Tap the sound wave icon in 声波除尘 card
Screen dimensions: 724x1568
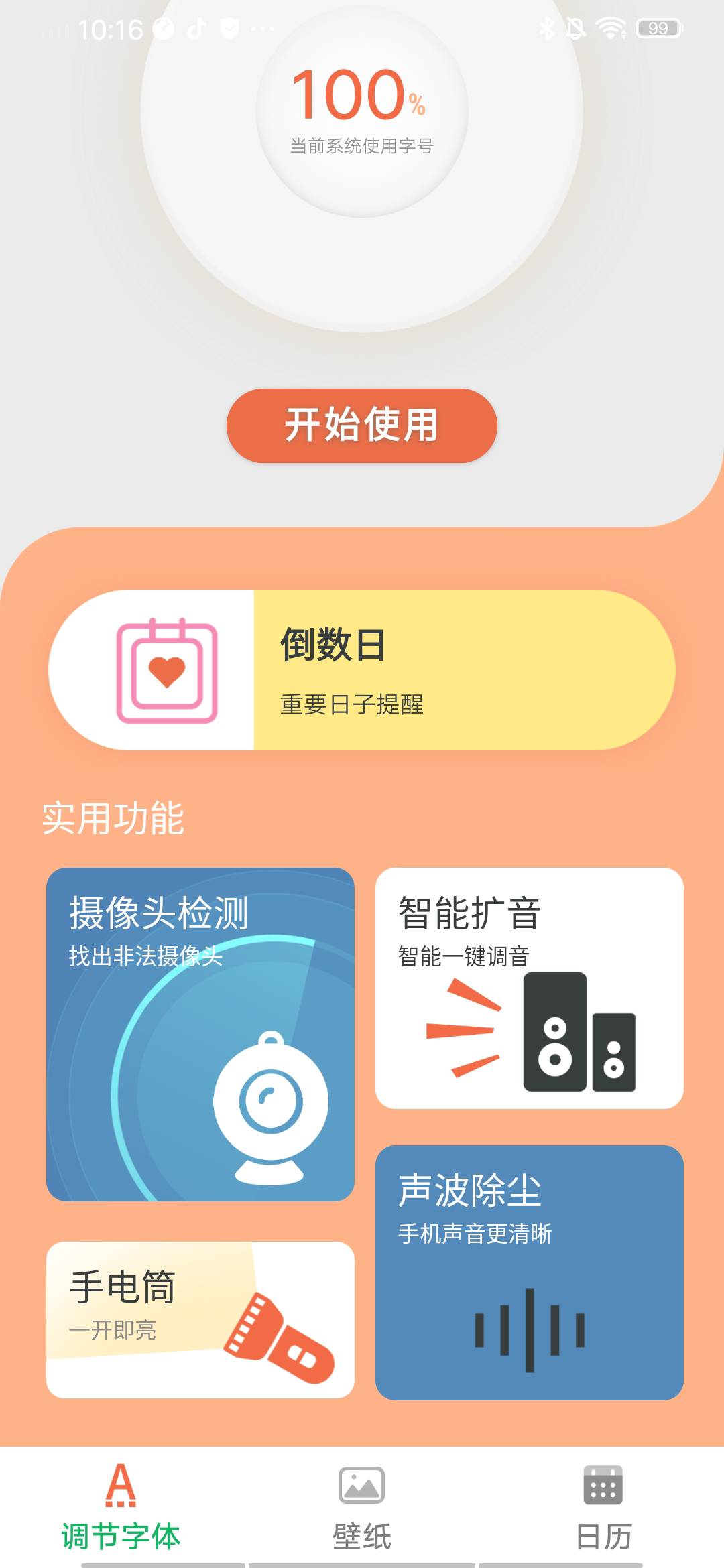point(530,1330)
